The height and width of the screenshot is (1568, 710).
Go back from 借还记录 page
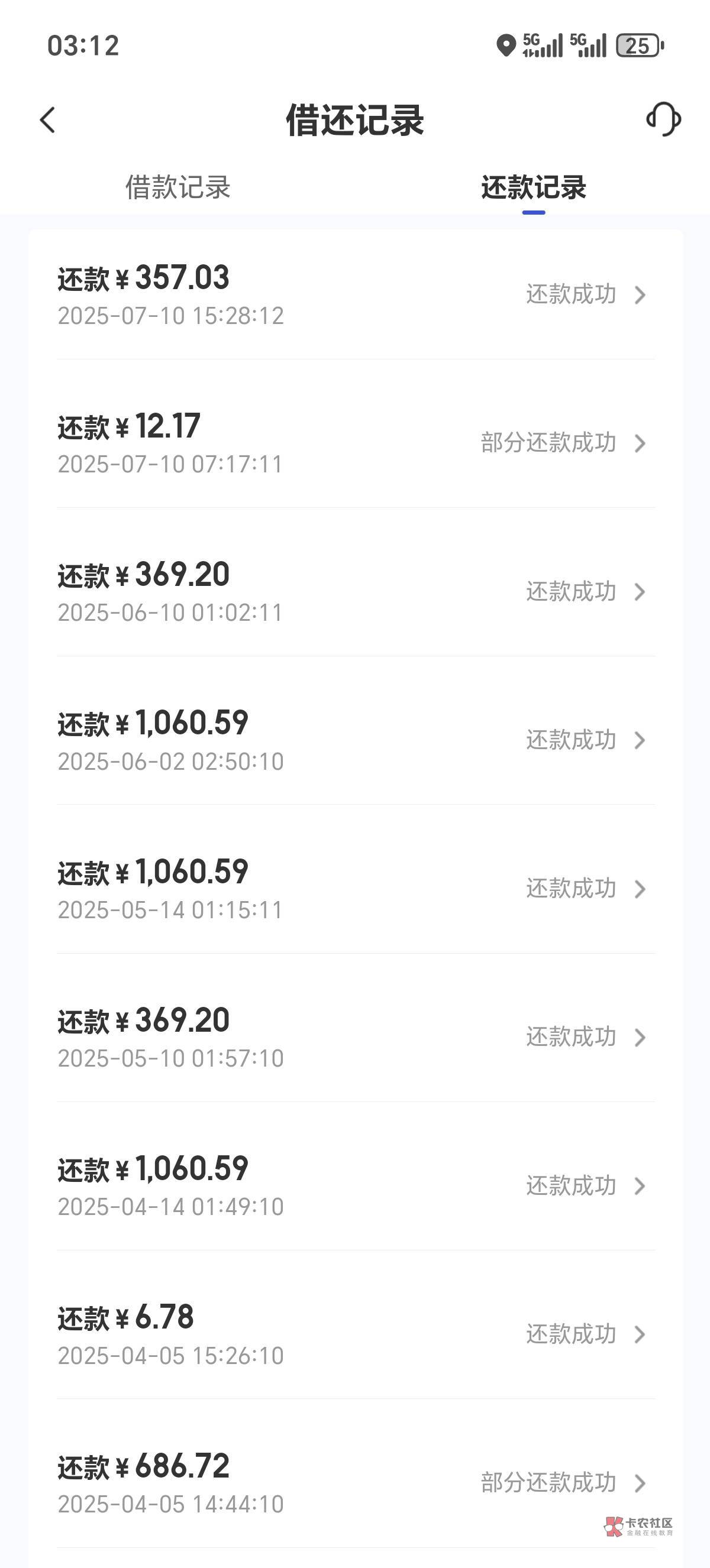click(47, 120)
